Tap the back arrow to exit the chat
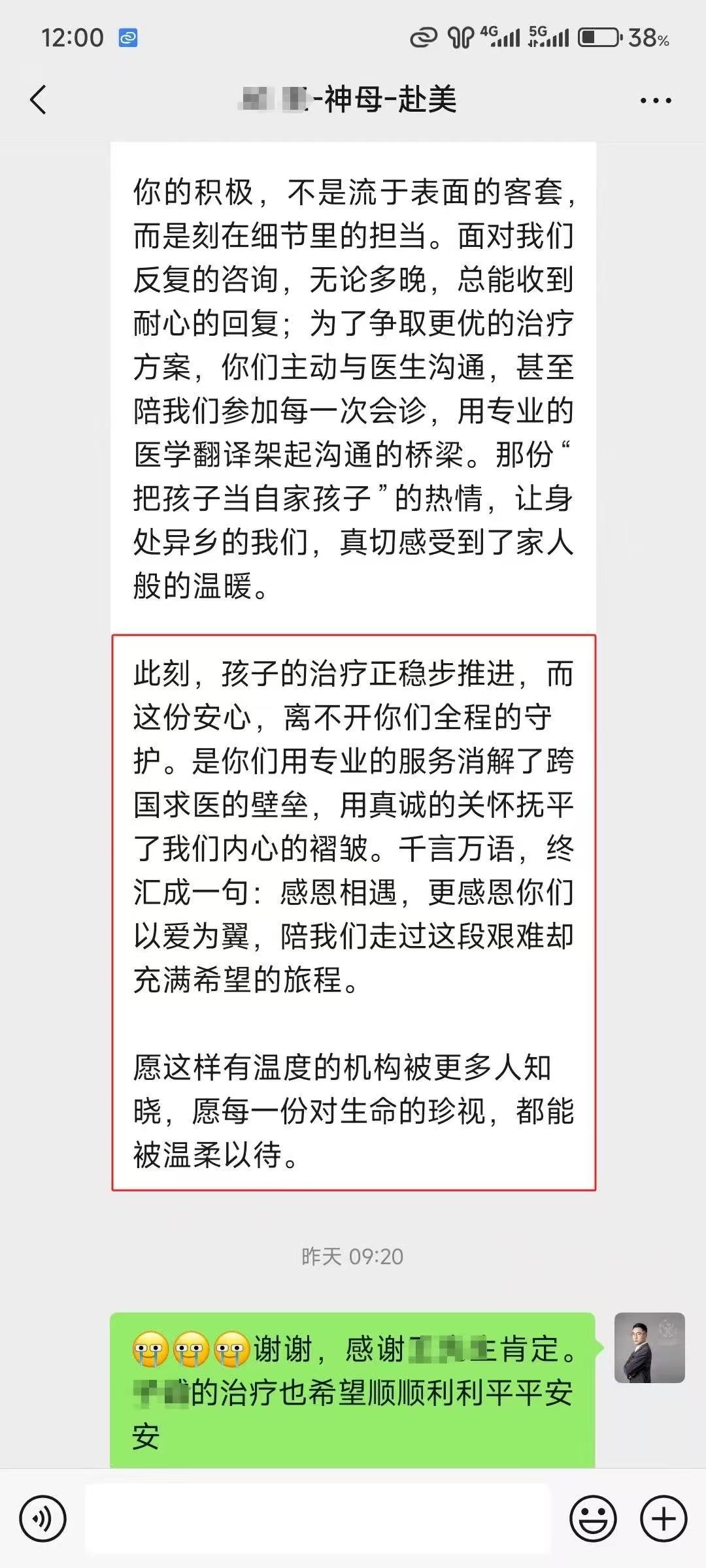This screenshot has width=706, height=1568. [x=37, y=98]
